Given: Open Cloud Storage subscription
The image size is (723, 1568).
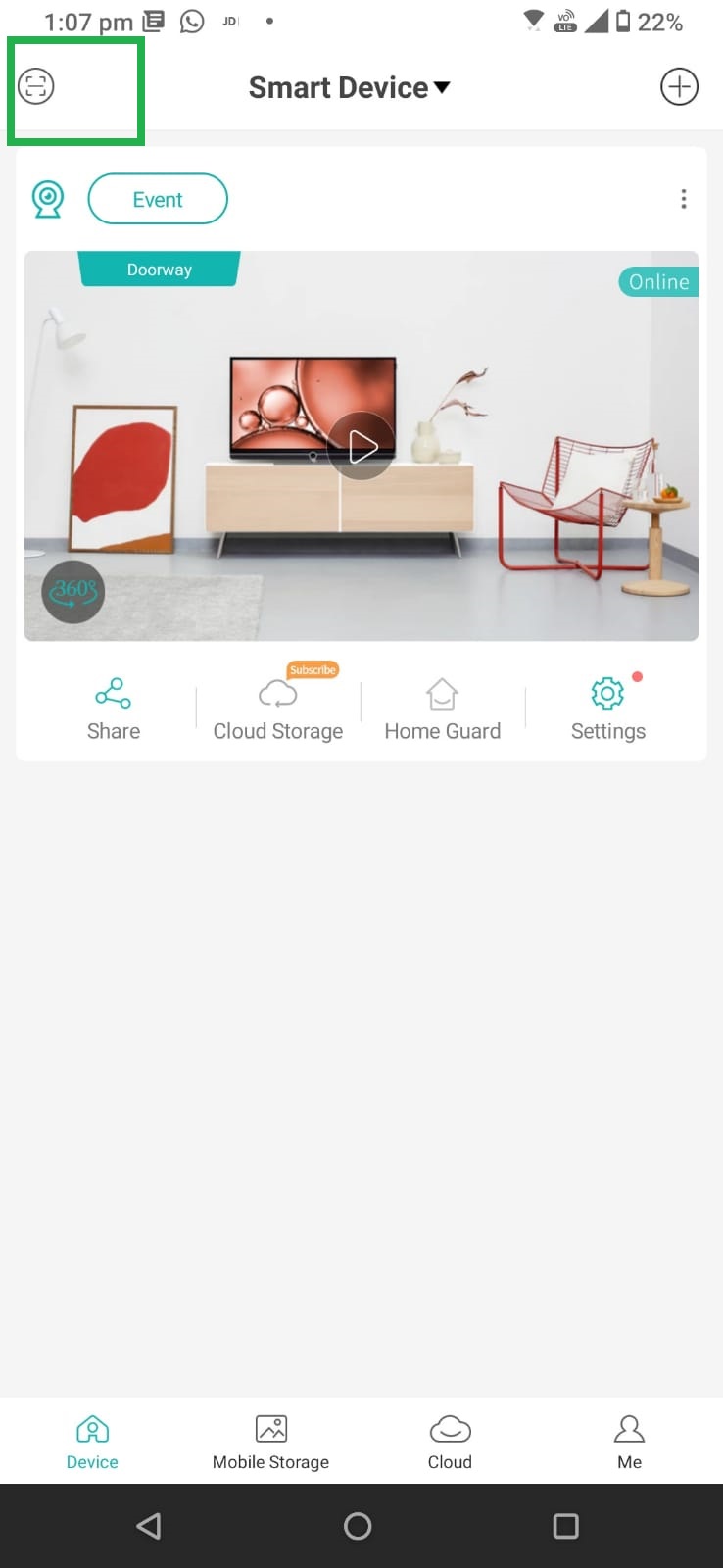Looking at the screenshot, I should pyautogui.click(x=278, y=710).
